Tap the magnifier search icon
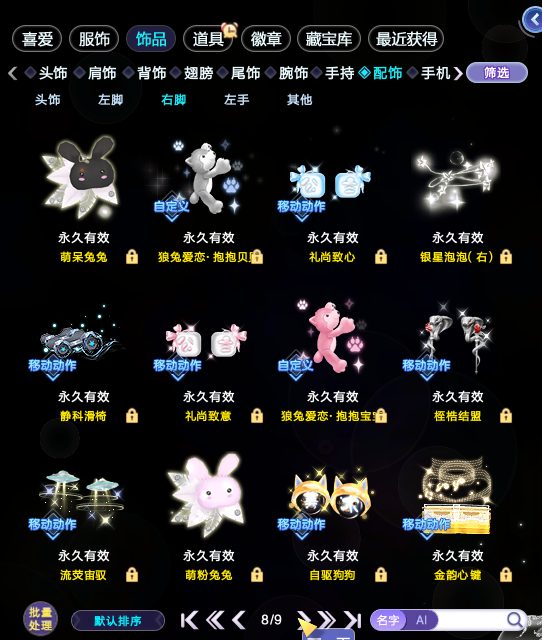Image resolution: width=542 pixels, height=640 pixels. (515, 620)
